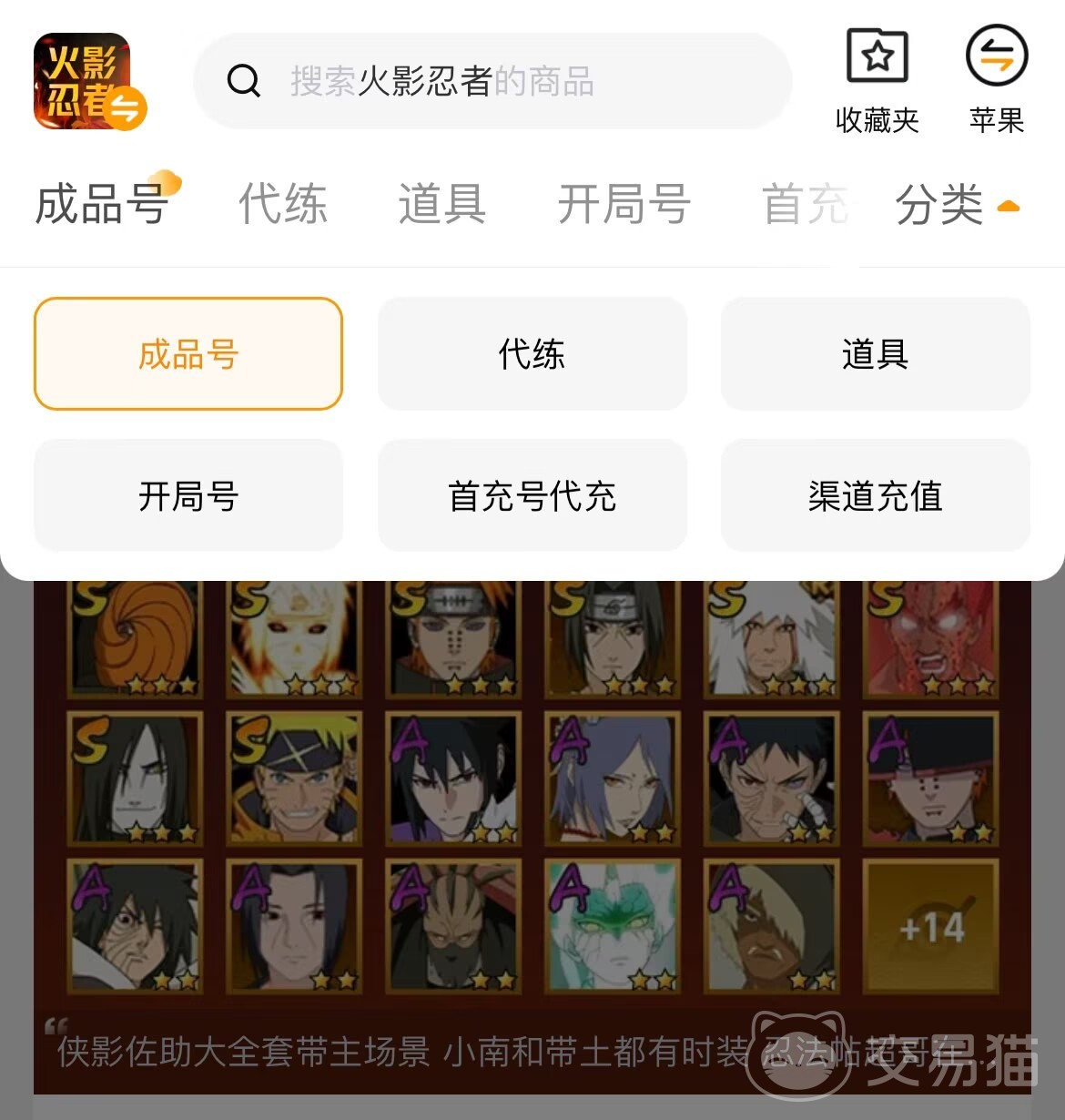This screenshot has width=1065, height=1120.
Task: Choose the 代练 category chip
Action: click(x=532, y=354)
